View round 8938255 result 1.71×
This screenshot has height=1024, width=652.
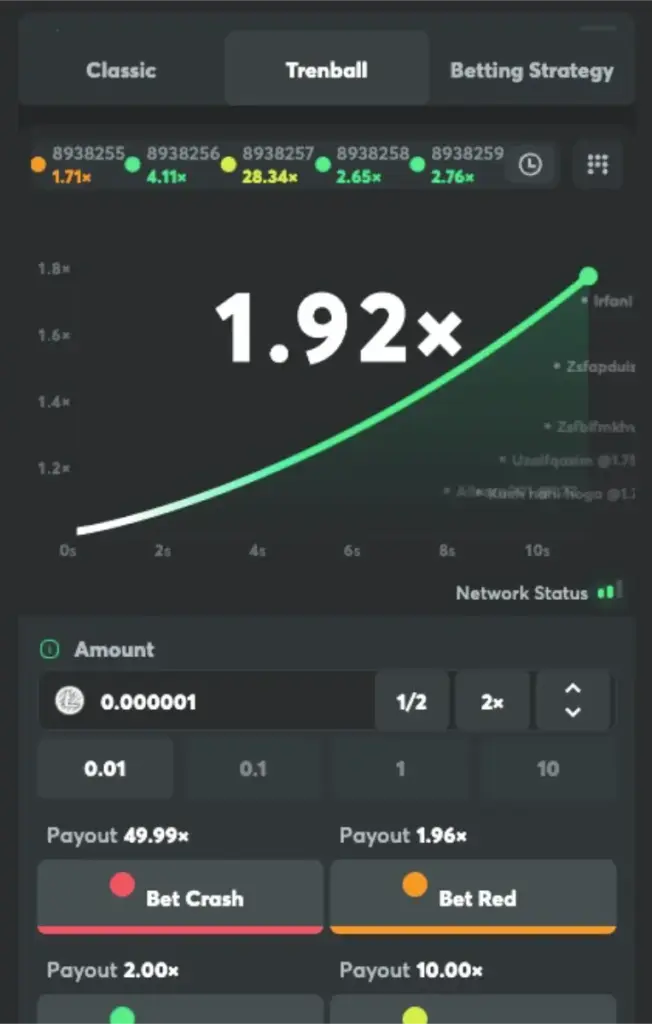(x=80, y=164)
